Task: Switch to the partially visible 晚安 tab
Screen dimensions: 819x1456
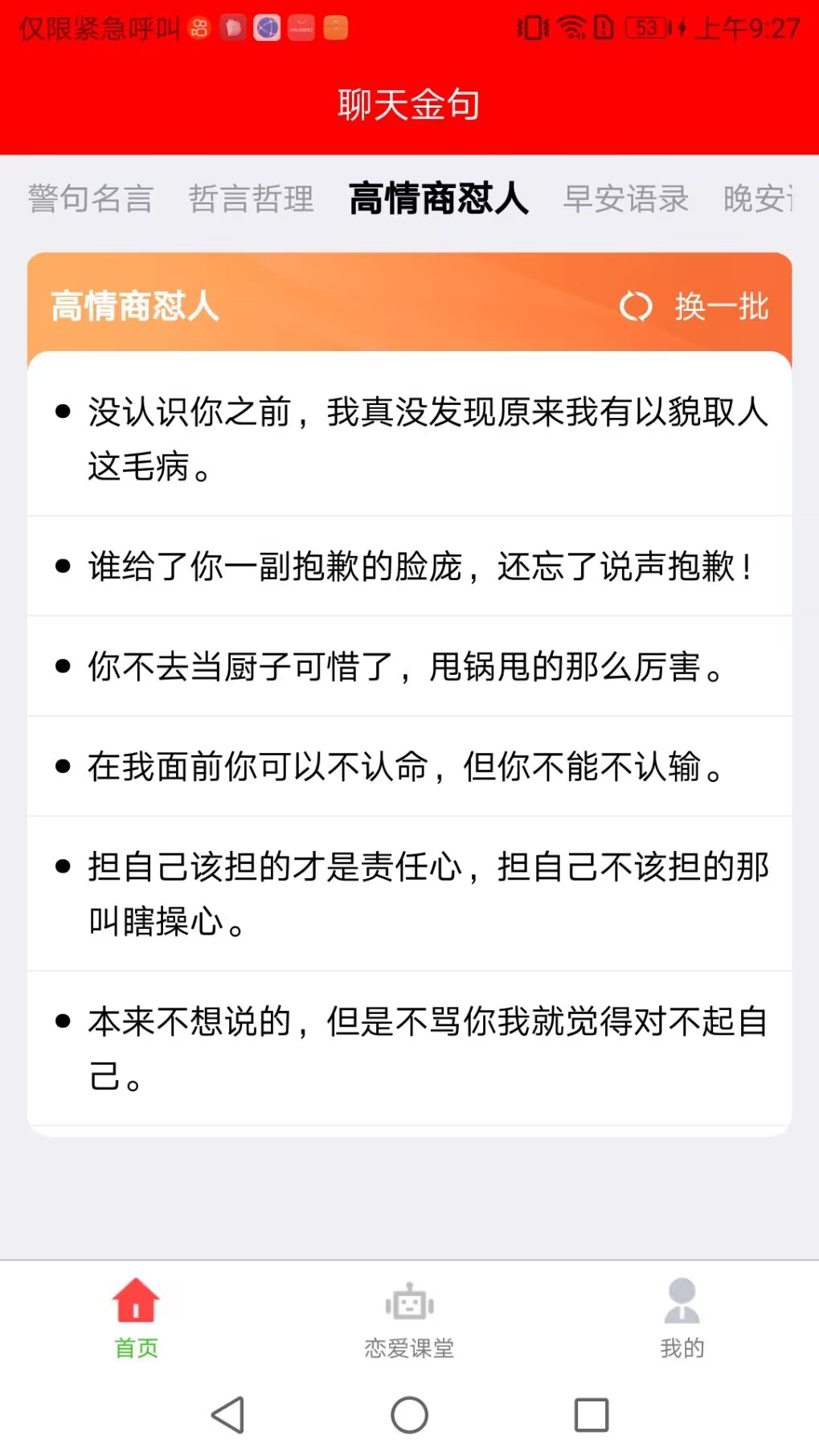Action: point(757,198)
